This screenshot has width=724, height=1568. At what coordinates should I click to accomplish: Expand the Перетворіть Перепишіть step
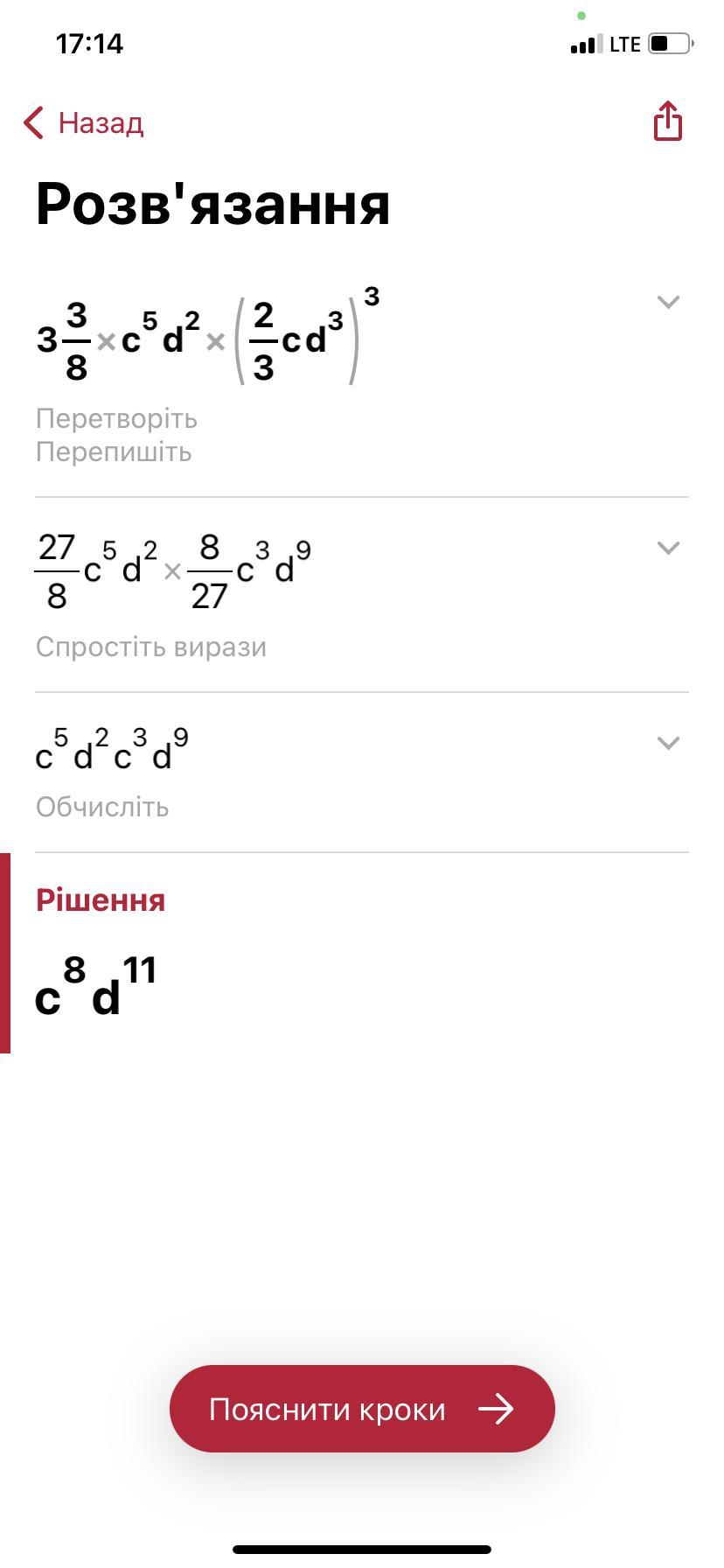coord(668,302)
